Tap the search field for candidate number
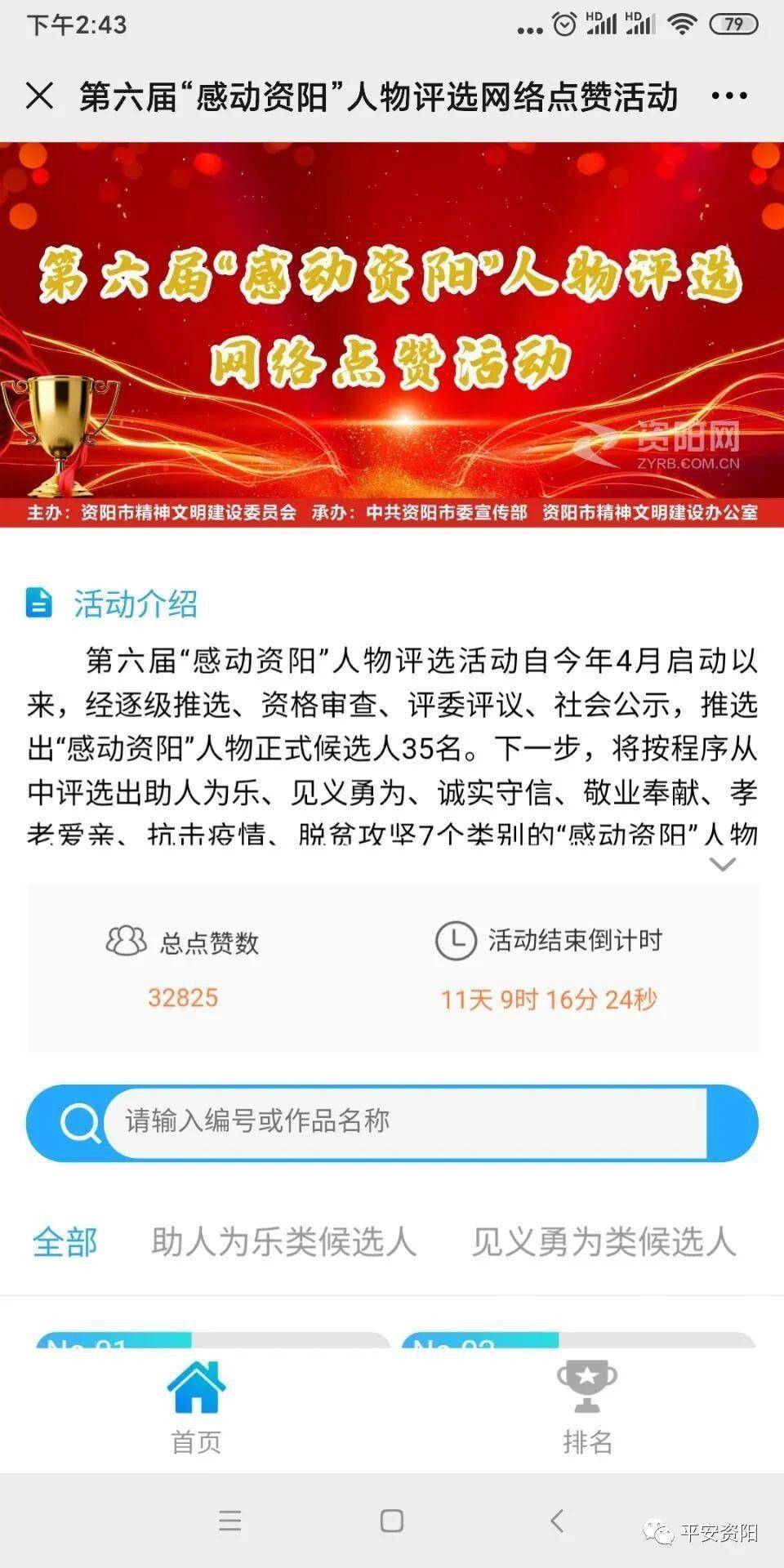Image resolution: width=784 pixels, height=1568 pixels. pyautogui.click(x=404, y=1122)
